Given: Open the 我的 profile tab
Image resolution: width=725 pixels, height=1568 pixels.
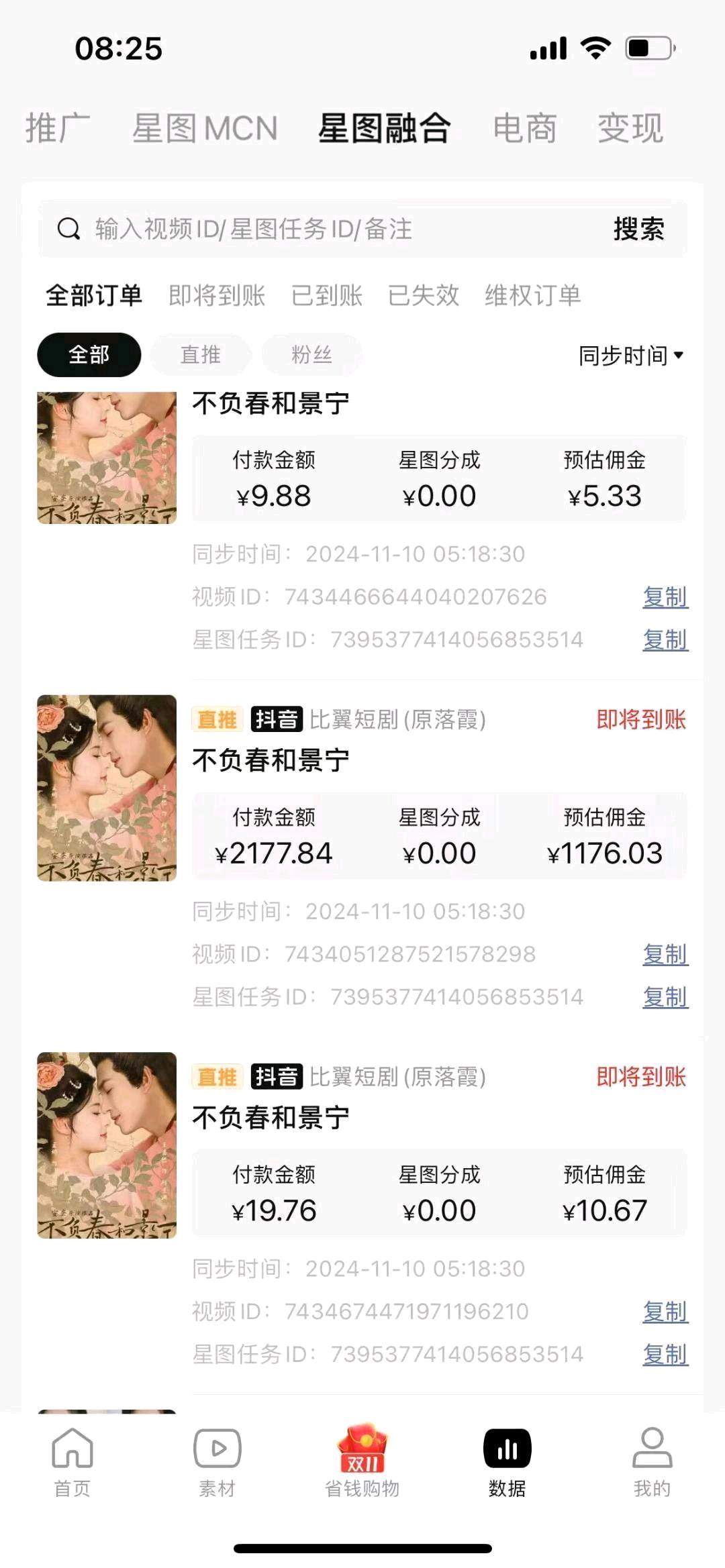Looking at the screenshot, I should (652, 1463).
